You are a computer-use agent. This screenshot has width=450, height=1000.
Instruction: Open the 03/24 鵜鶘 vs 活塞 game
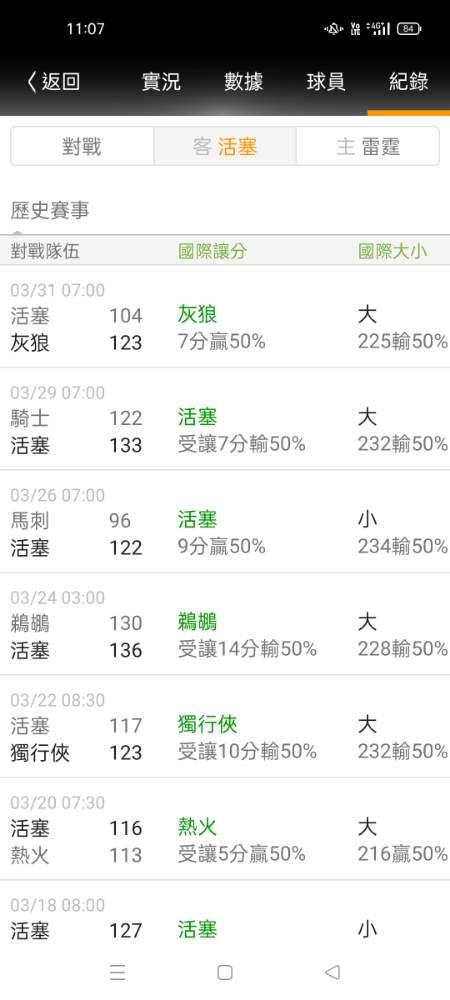[x=225, y=624]
